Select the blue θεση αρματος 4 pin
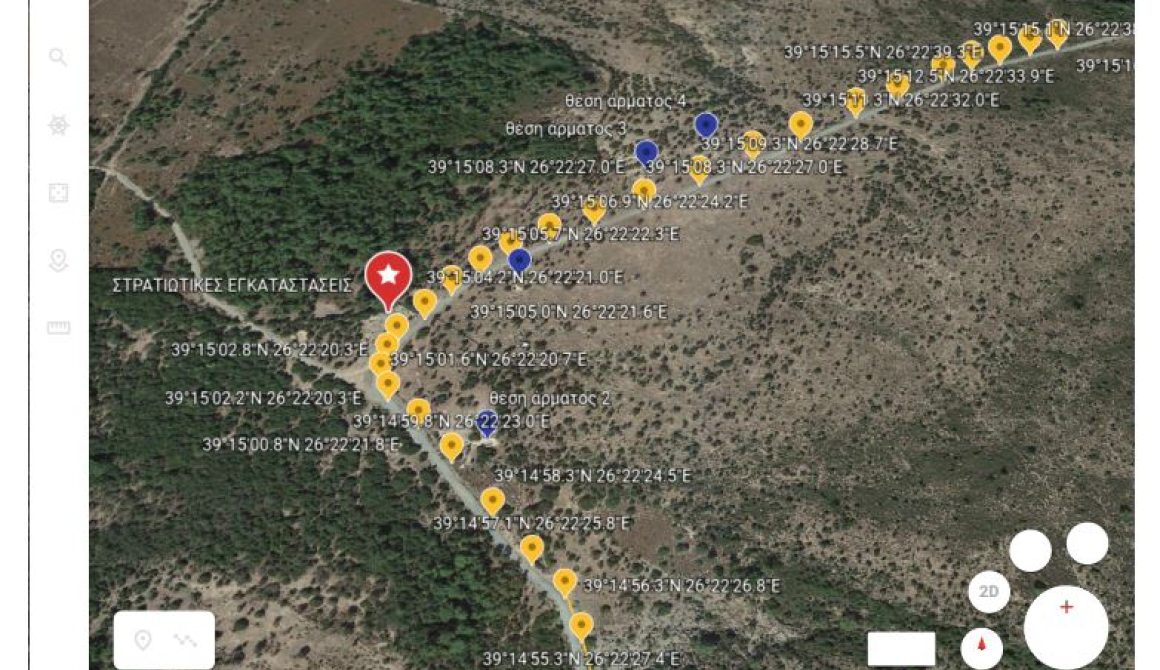 point(706,124)
